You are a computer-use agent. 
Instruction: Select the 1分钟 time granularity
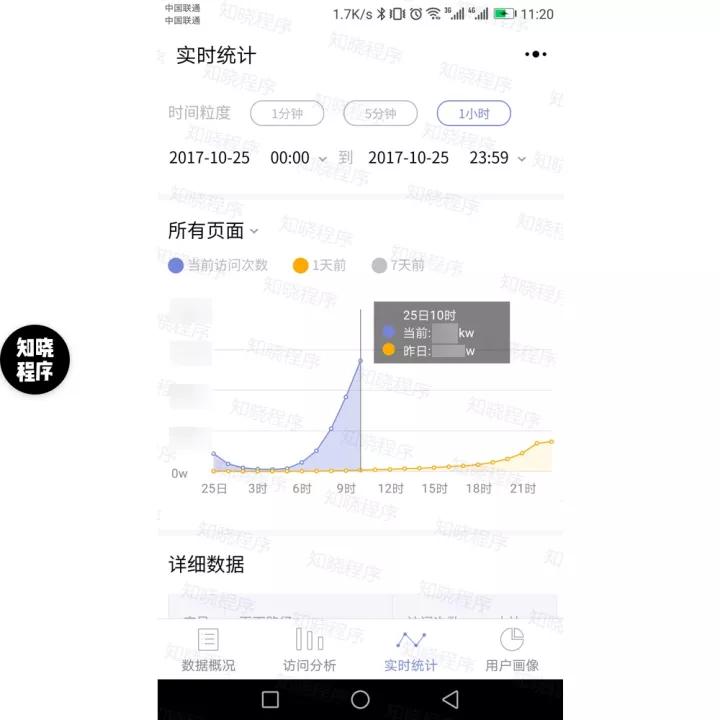(x=287, y=113)
